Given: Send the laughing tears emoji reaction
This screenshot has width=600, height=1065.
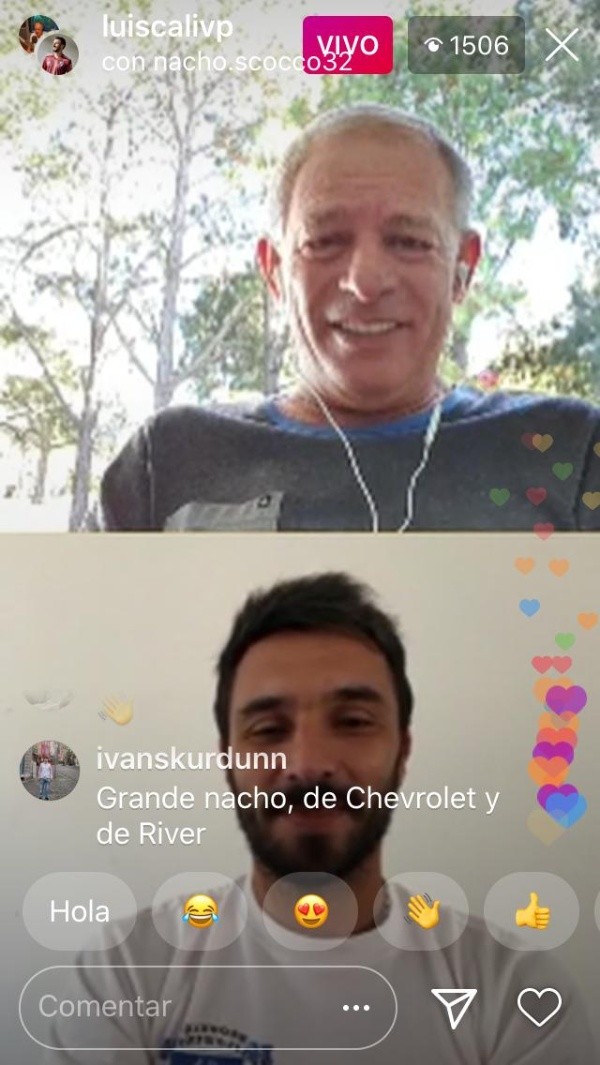Looking at the screenshot, I should [200, 911].
